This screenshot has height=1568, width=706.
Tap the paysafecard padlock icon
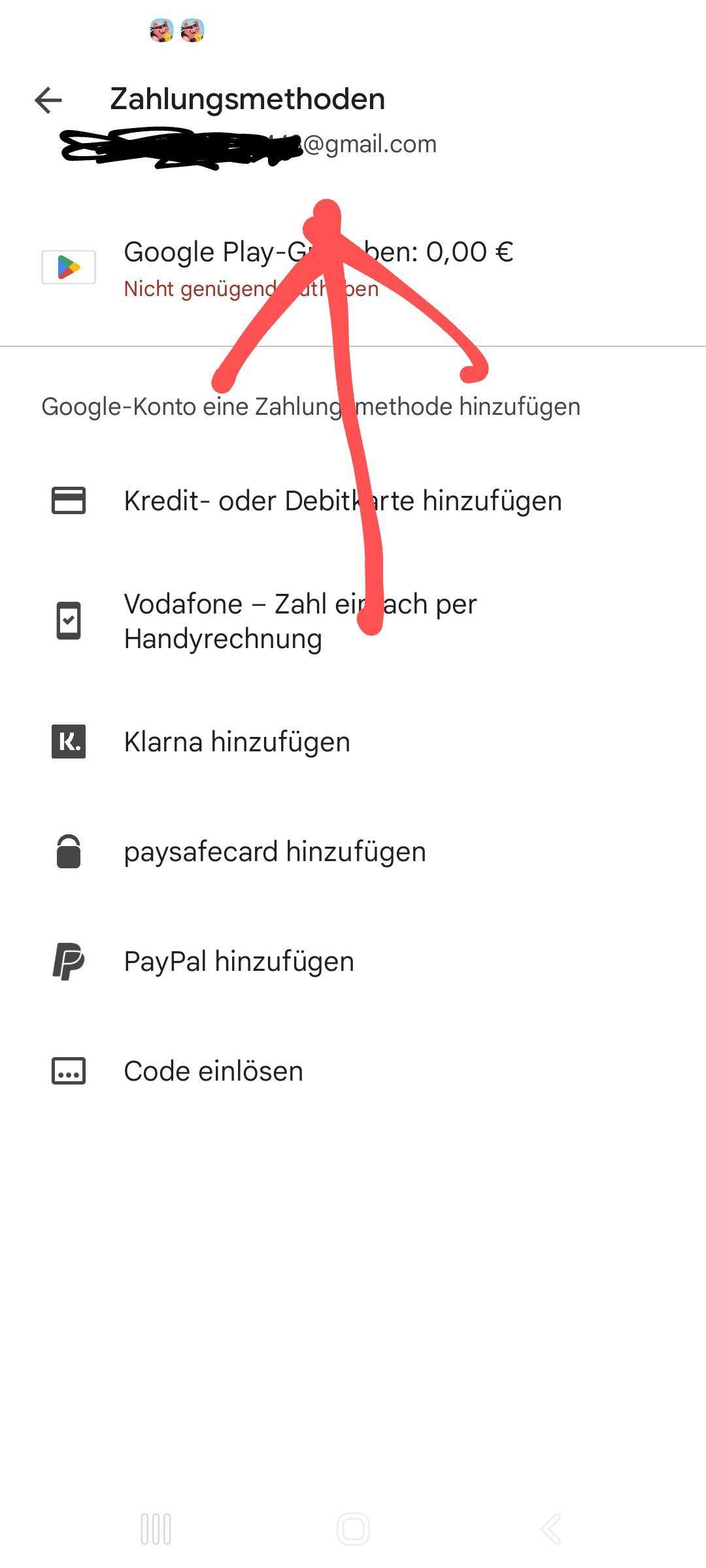click(x=67, y=851)
